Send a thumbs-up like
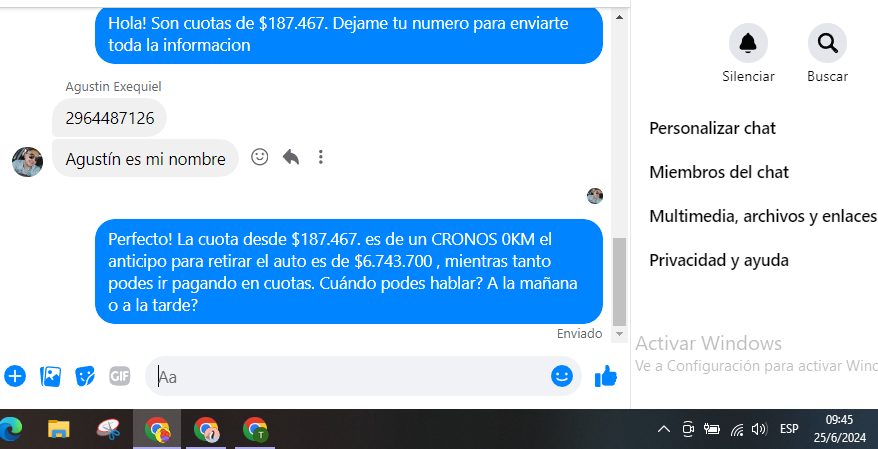 [x=606, y=376]
